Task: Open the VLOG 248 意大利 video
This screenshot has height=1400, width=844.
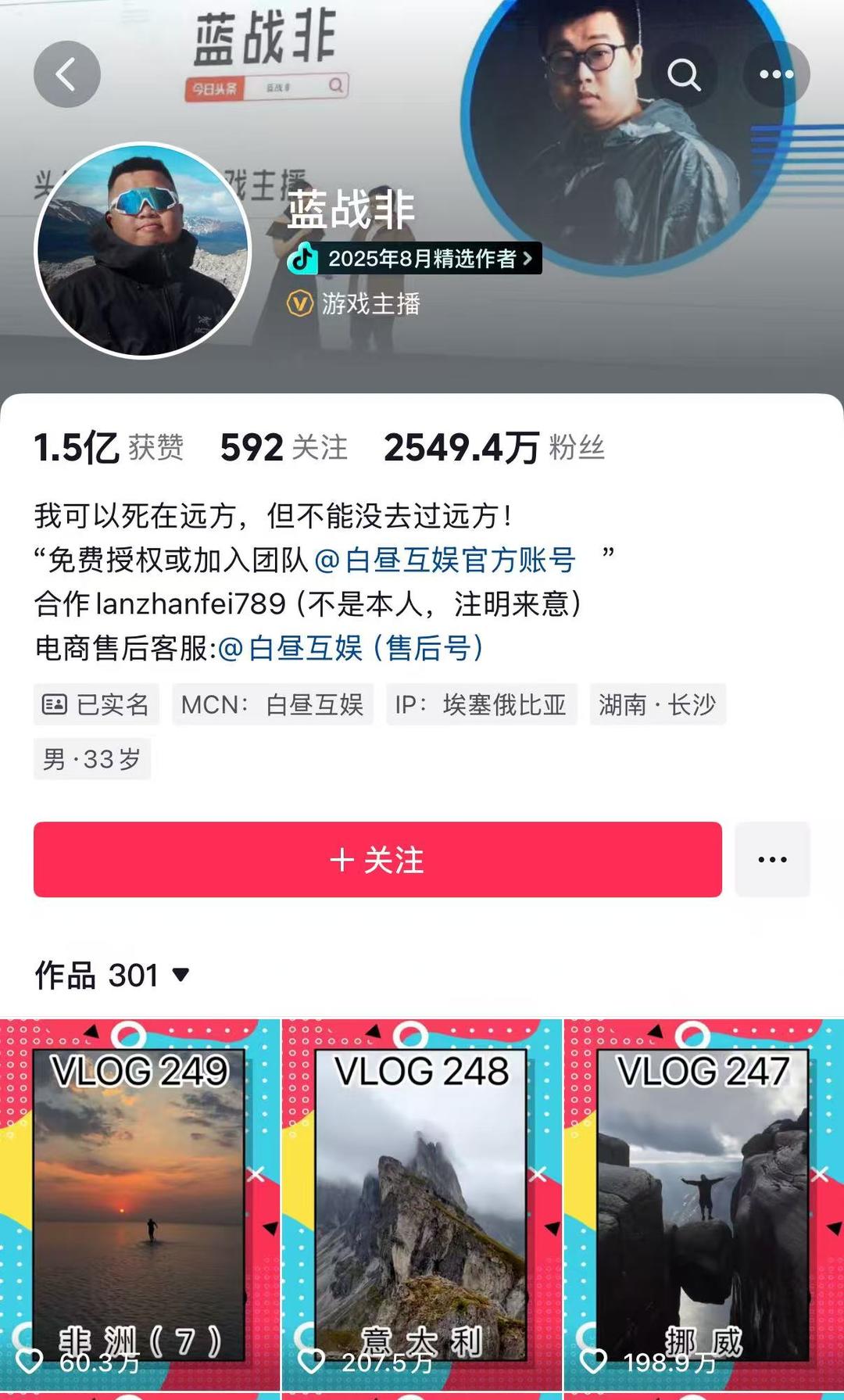Action: pos(421,1204)
